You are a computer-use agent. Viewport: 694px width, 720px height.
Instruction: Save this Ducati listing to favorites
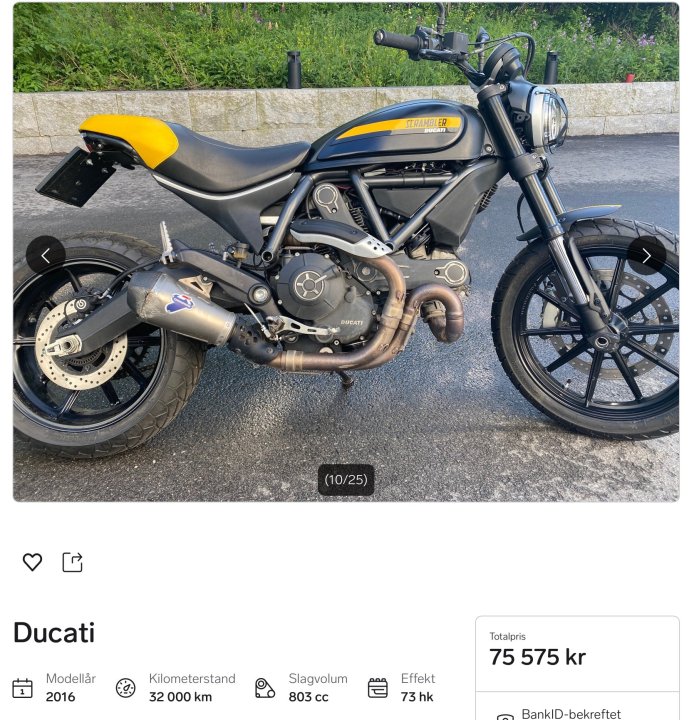33,562
